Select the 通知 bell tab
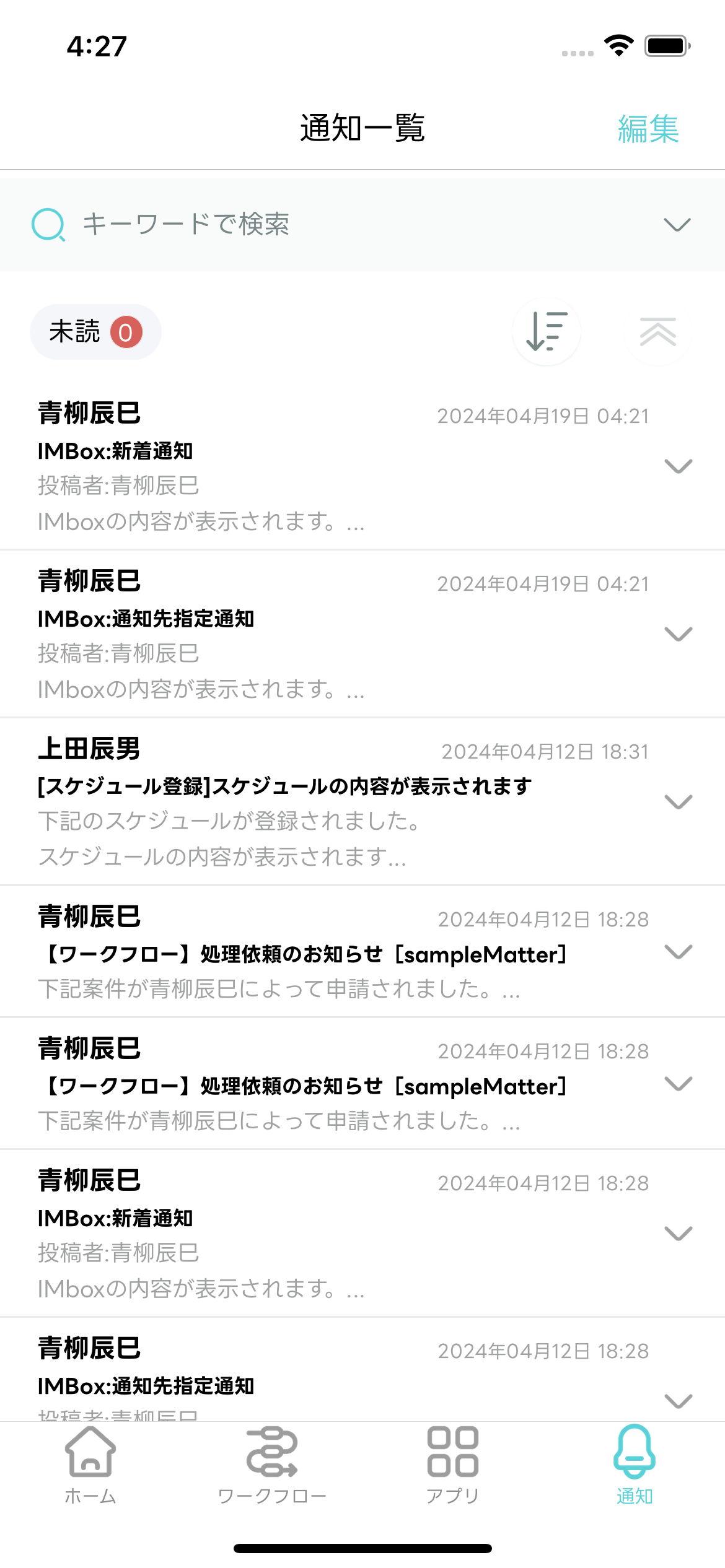The width and height of the screenshot is (725, 1568). [x=635, y=1465]
